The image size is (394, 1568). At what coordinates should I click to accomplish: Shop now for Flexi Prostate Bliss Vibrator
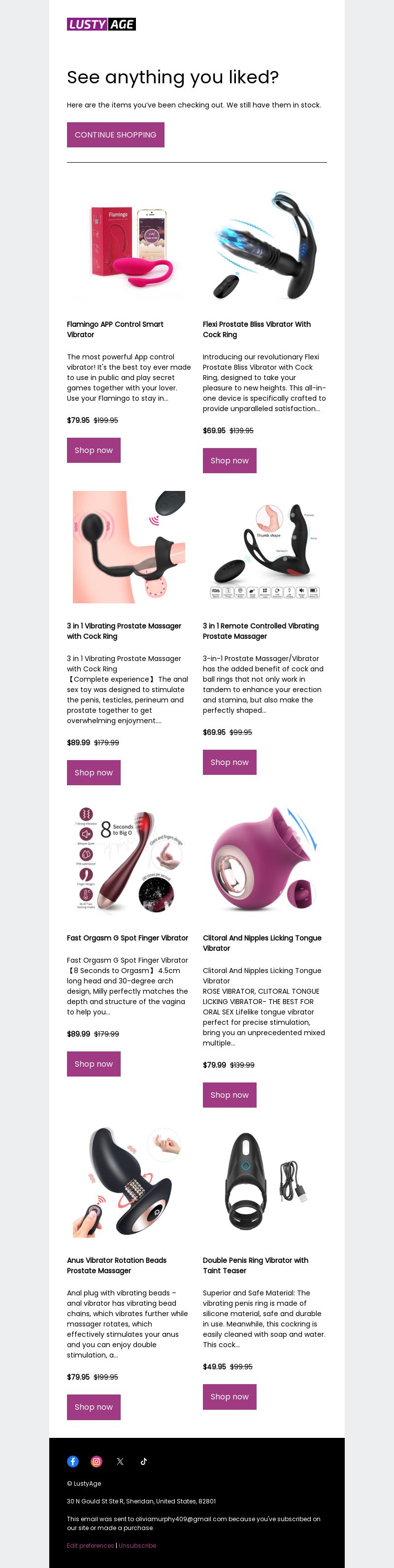click(229, 461)
